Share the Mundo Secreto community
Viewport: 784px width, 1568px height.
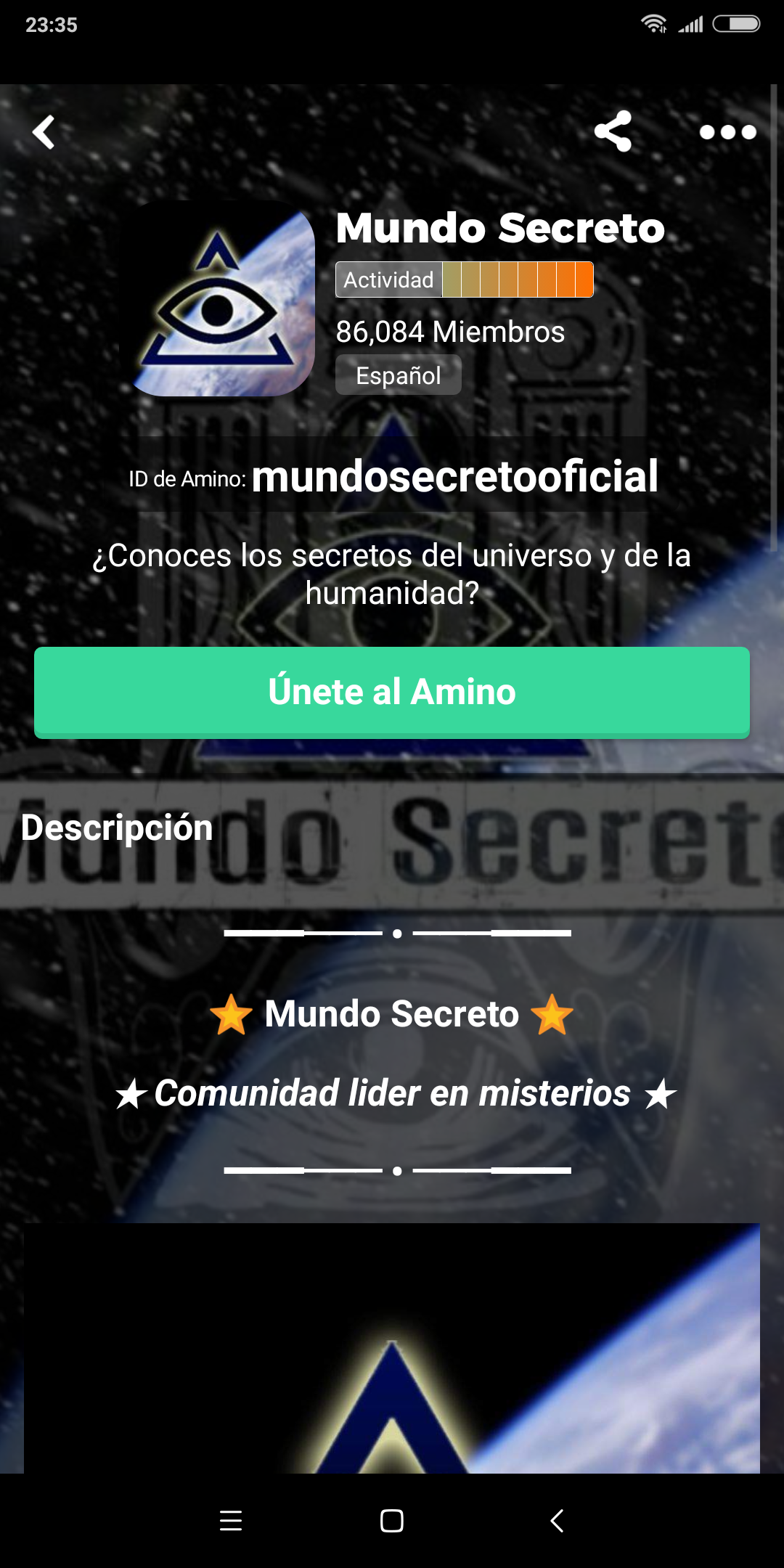tap(613, 131)
